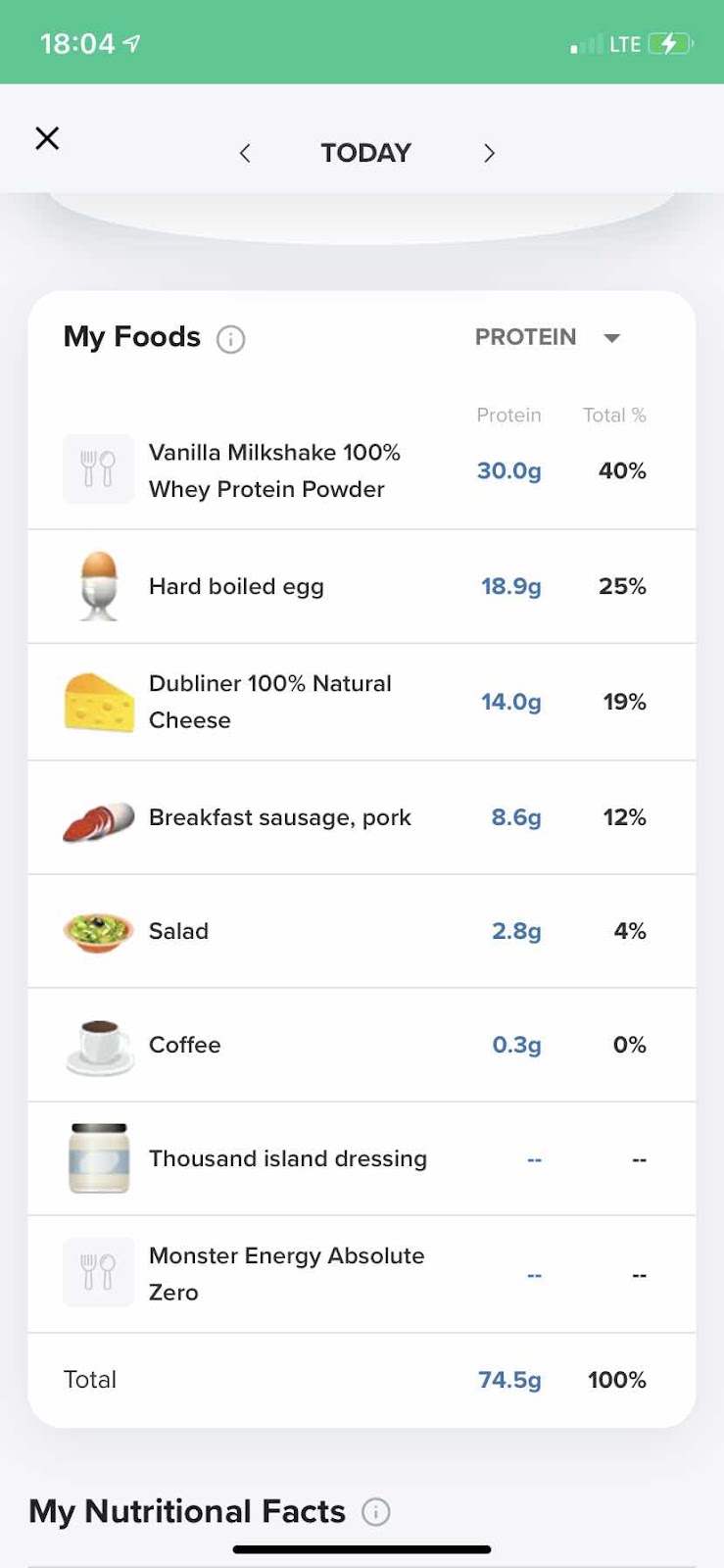Go to the next day
Image resolution: width=724 pixels, height=1568 pixels.
489,153
